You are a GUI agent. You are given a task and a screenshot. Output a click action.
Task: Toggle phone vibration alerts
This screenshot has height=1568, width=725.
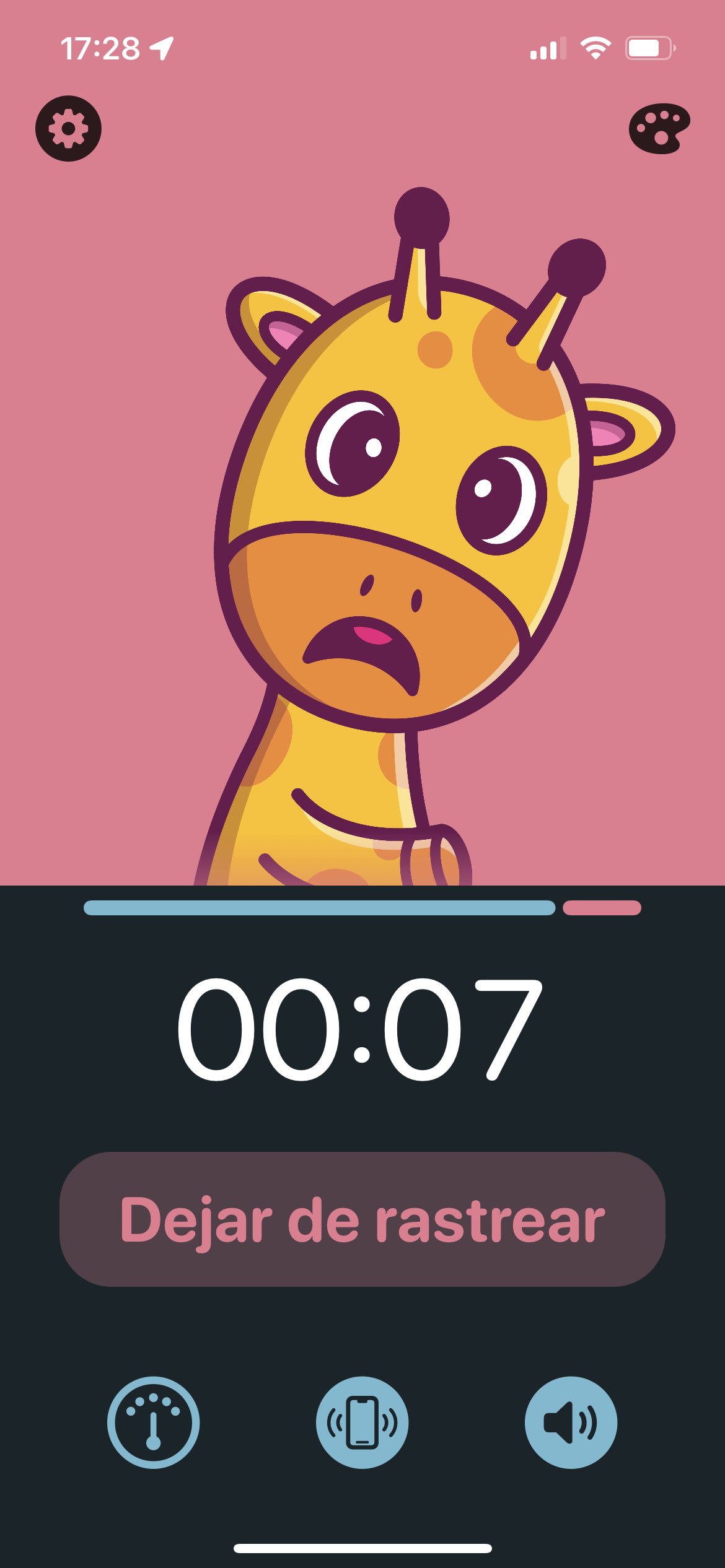[x=362, y=1422]
